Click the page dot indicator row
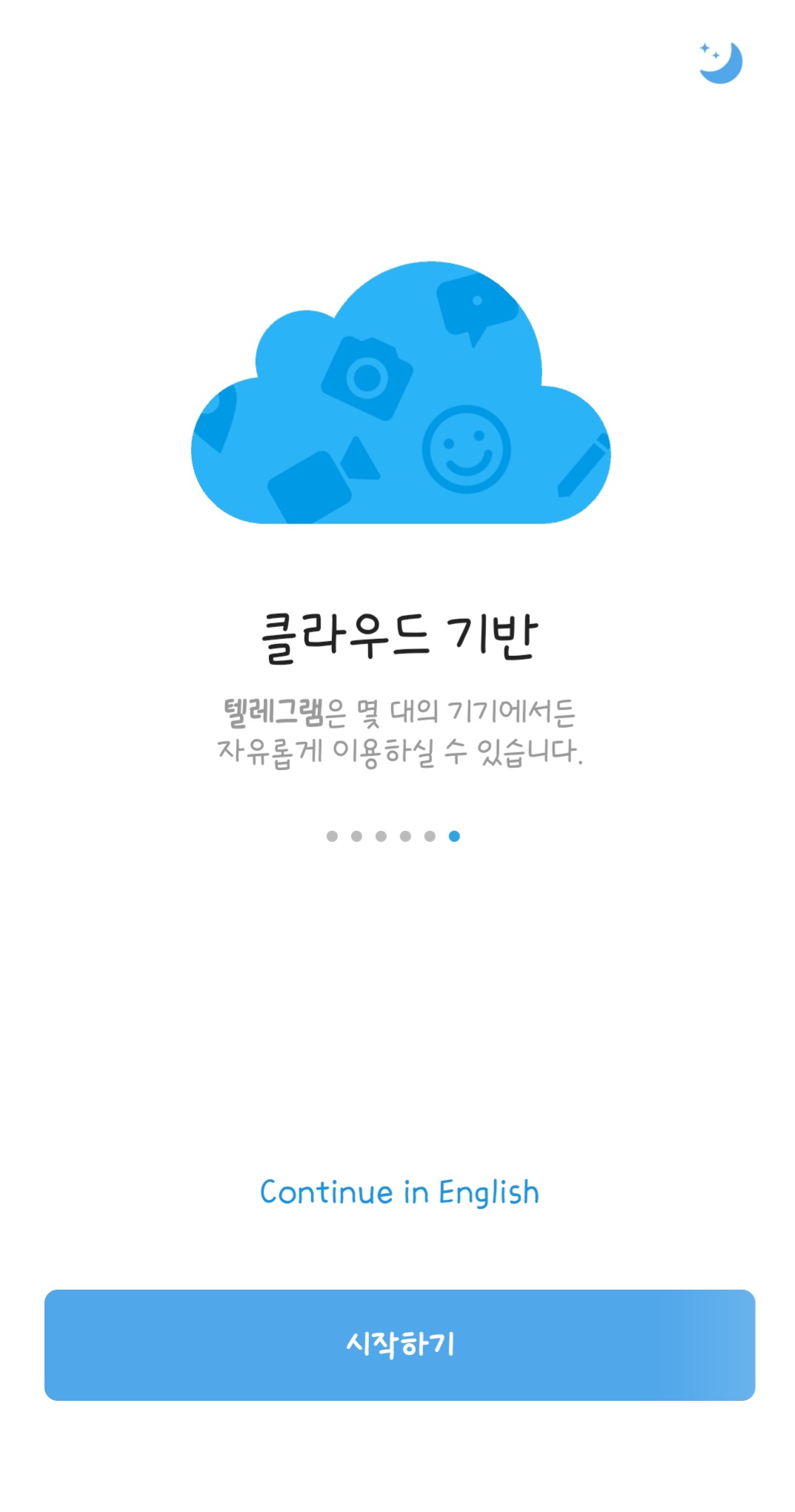 point(393,835)
